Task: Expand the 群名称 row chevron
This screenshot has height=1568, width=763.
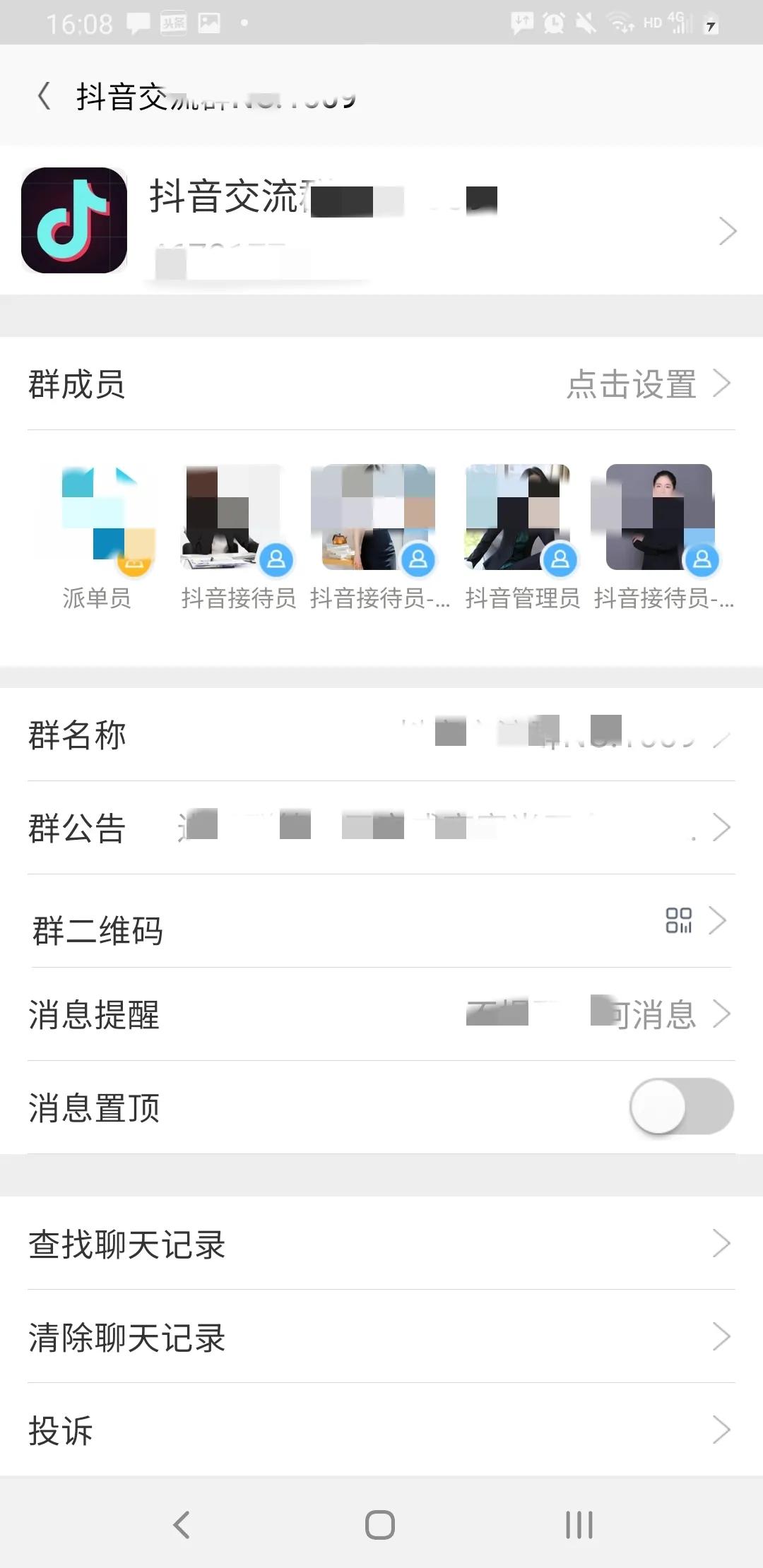Action: [x=721, y=737]
